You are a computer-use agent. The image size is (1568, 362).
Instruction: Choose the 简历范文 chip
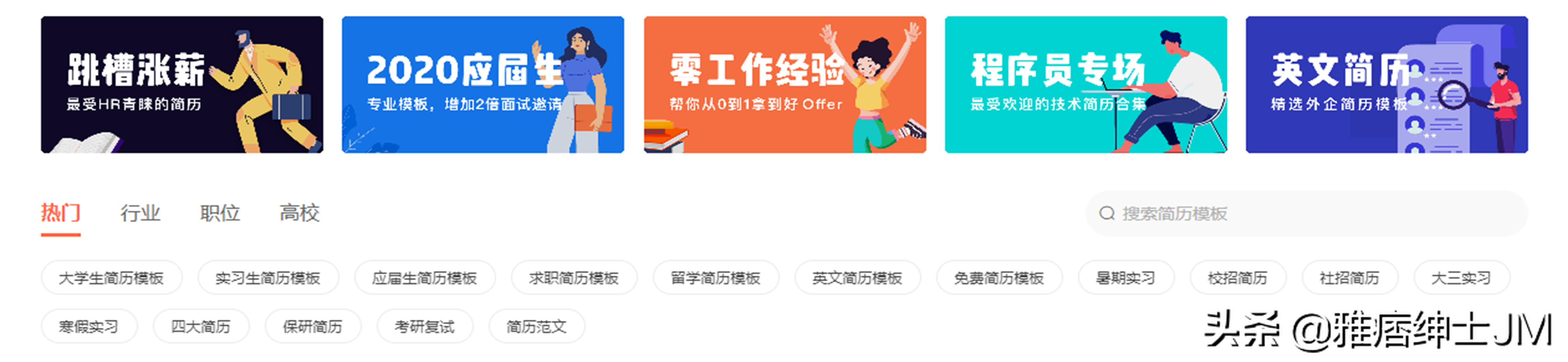coord(536,327)
